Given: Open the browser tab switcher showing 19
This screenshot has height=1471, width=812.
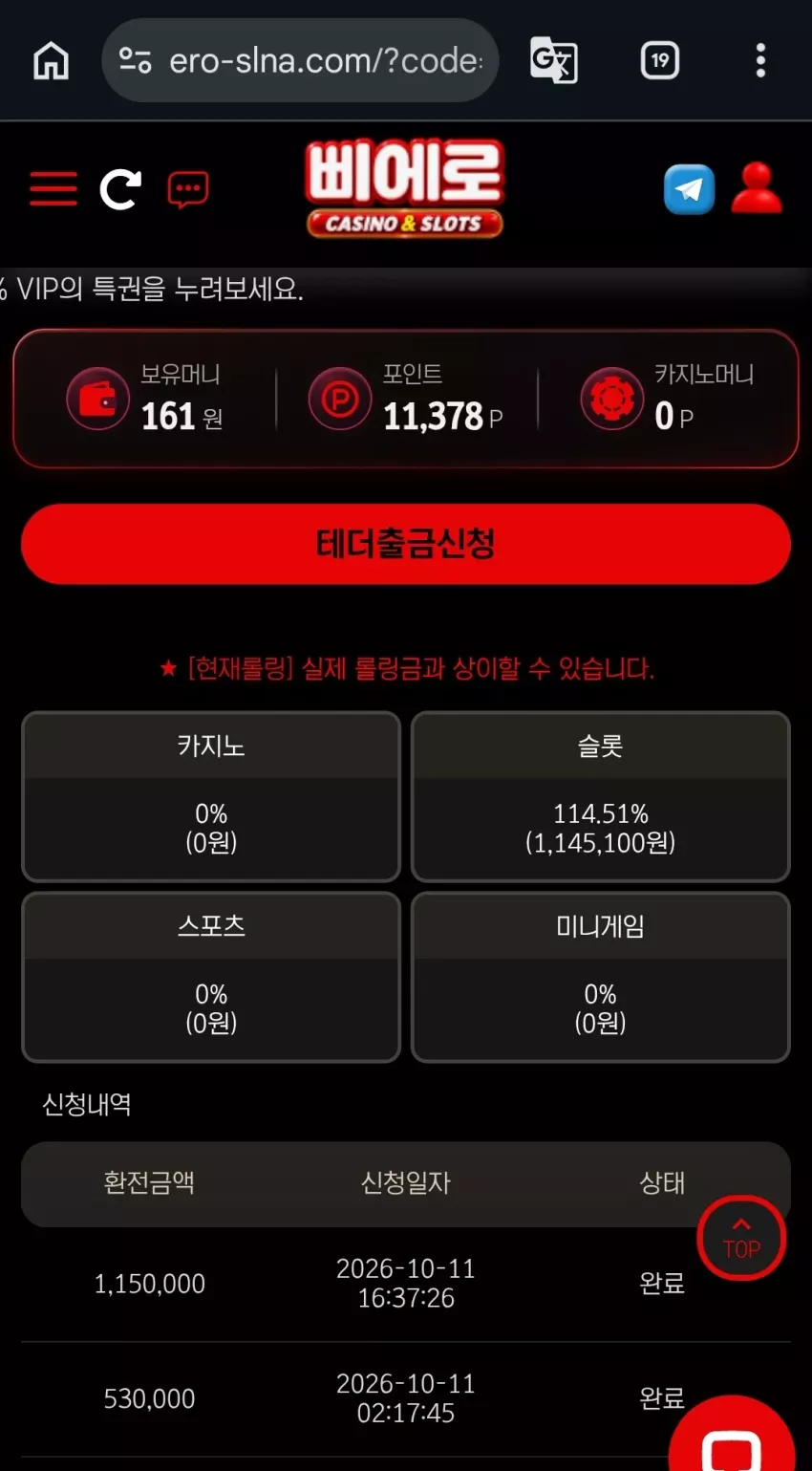Looking at the screenshot, I should point(660,60).
